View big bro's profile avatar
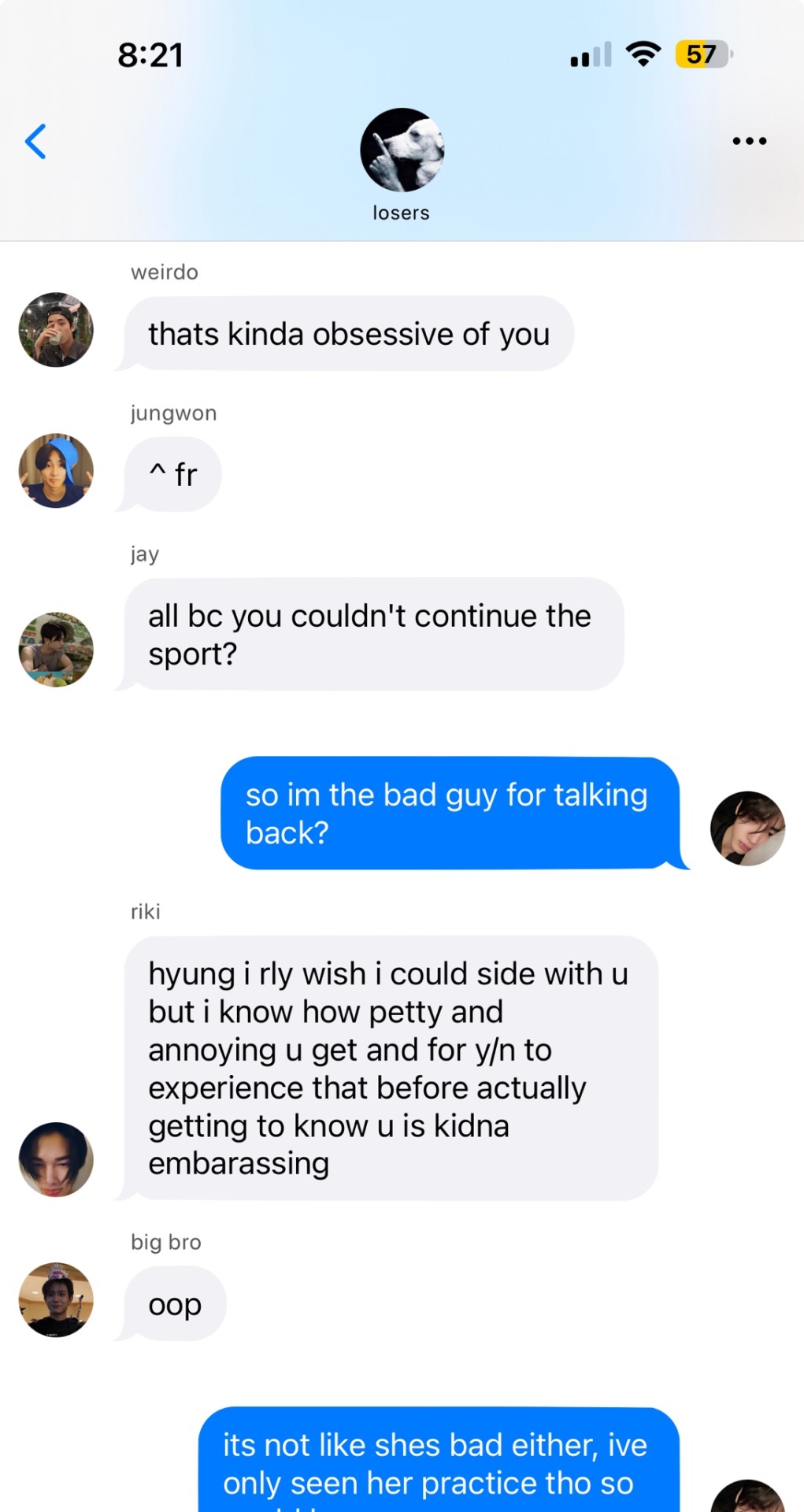Viewport: 804px width, 1512px height. 56,1300
